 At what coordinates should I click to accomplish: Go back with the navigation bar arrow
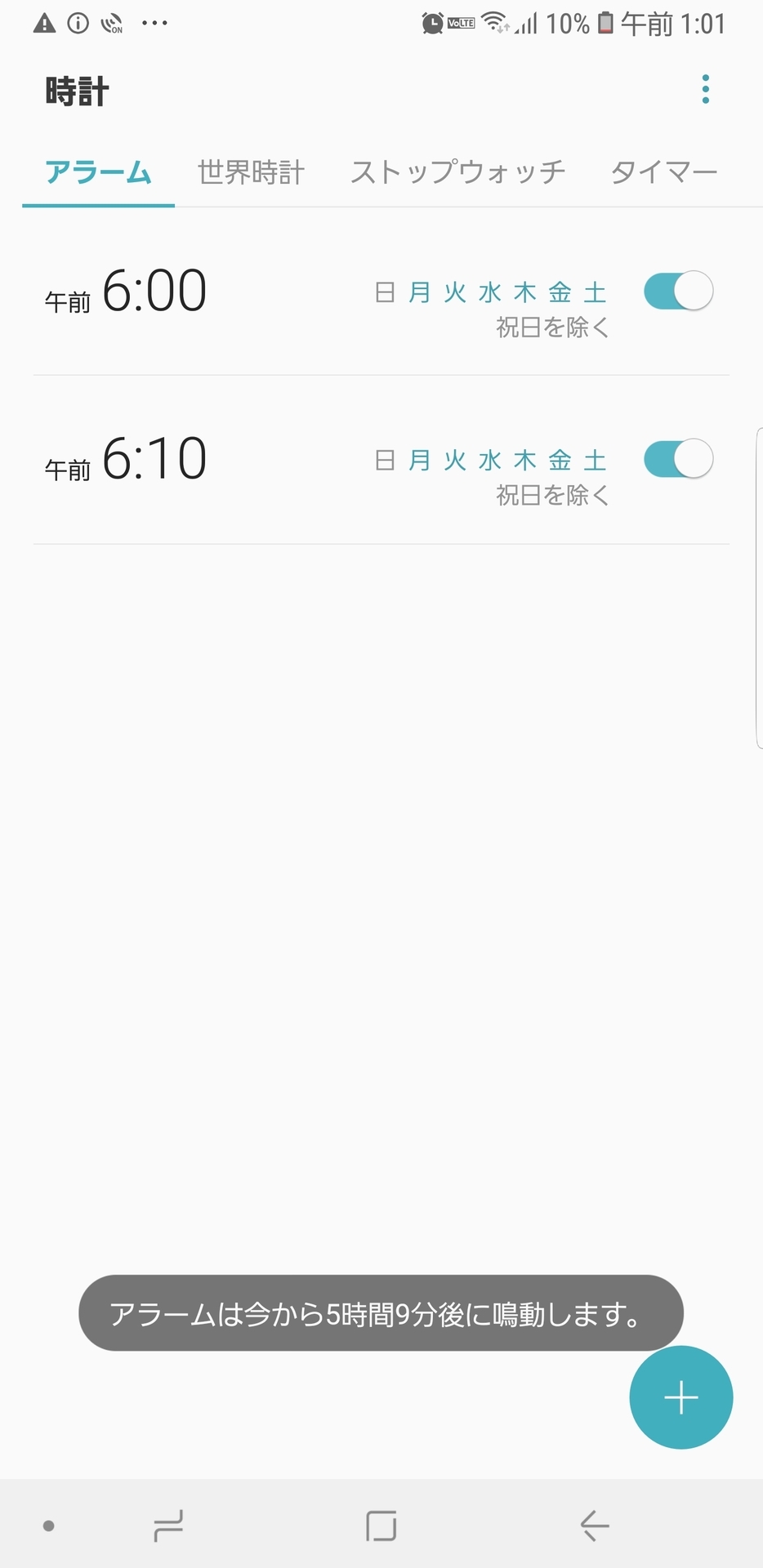[x=595, y=1526]
